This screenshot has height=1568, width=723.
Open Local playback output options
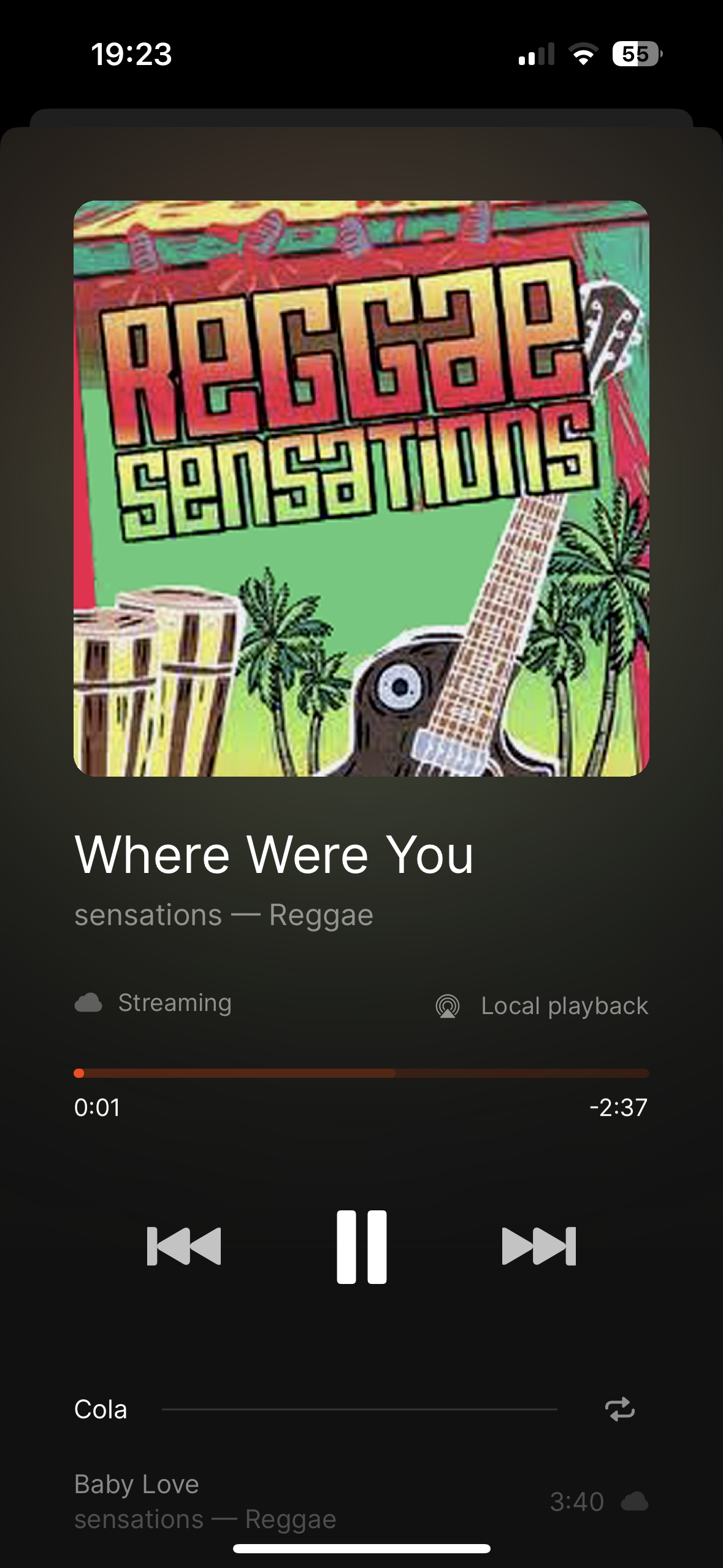(x=542, y=1006)
